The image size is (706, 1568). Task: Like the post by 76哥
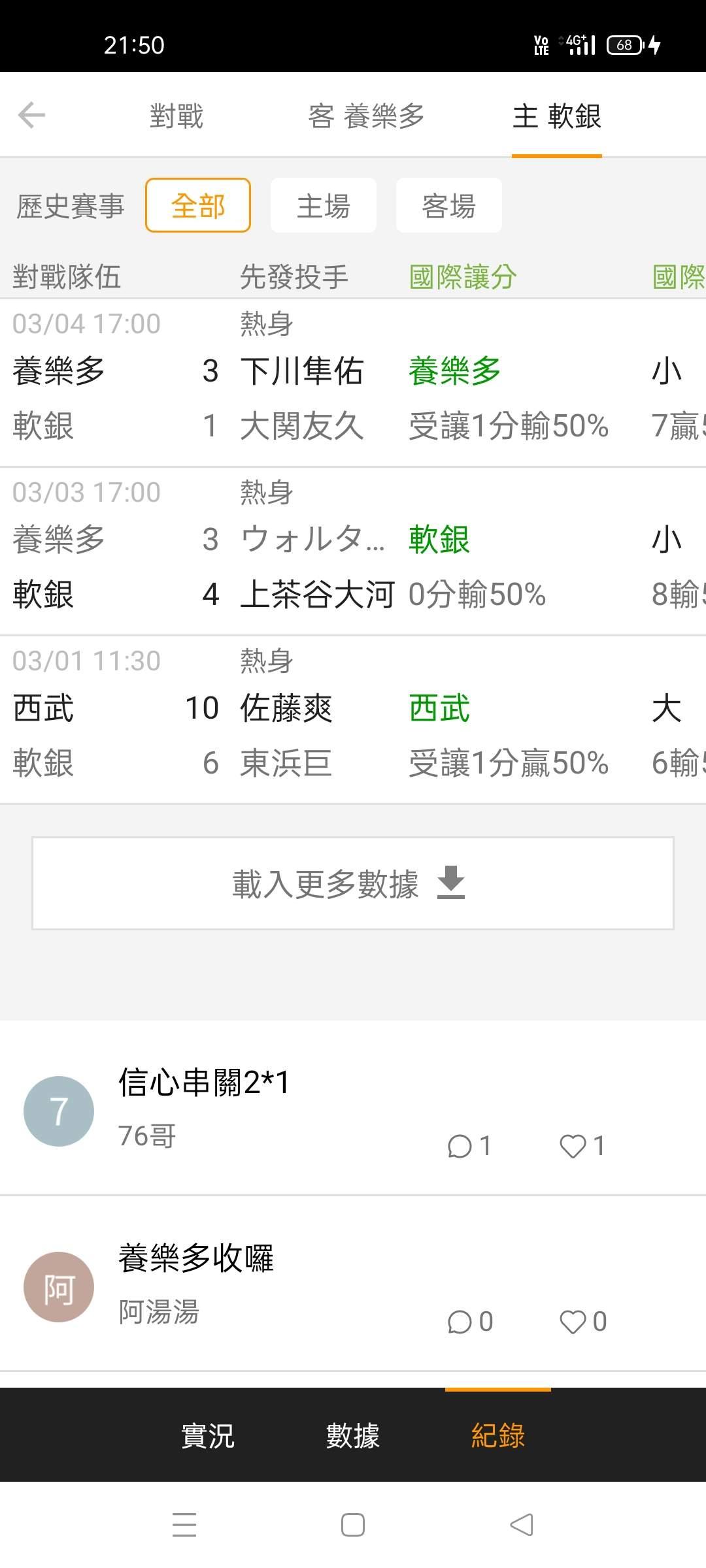click(x=582, y=1146)
